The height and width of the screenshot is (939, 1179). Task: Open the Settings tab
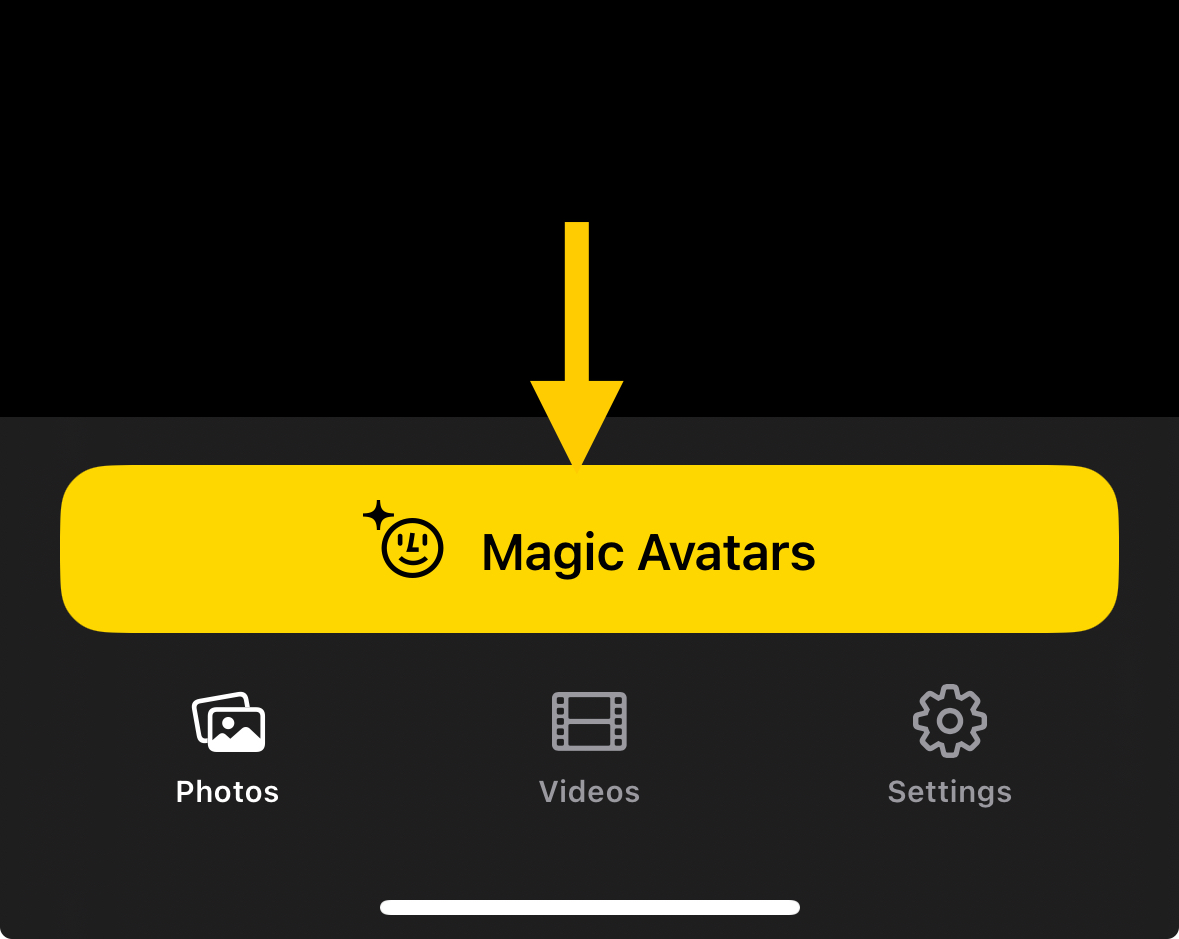click(949, 745)
